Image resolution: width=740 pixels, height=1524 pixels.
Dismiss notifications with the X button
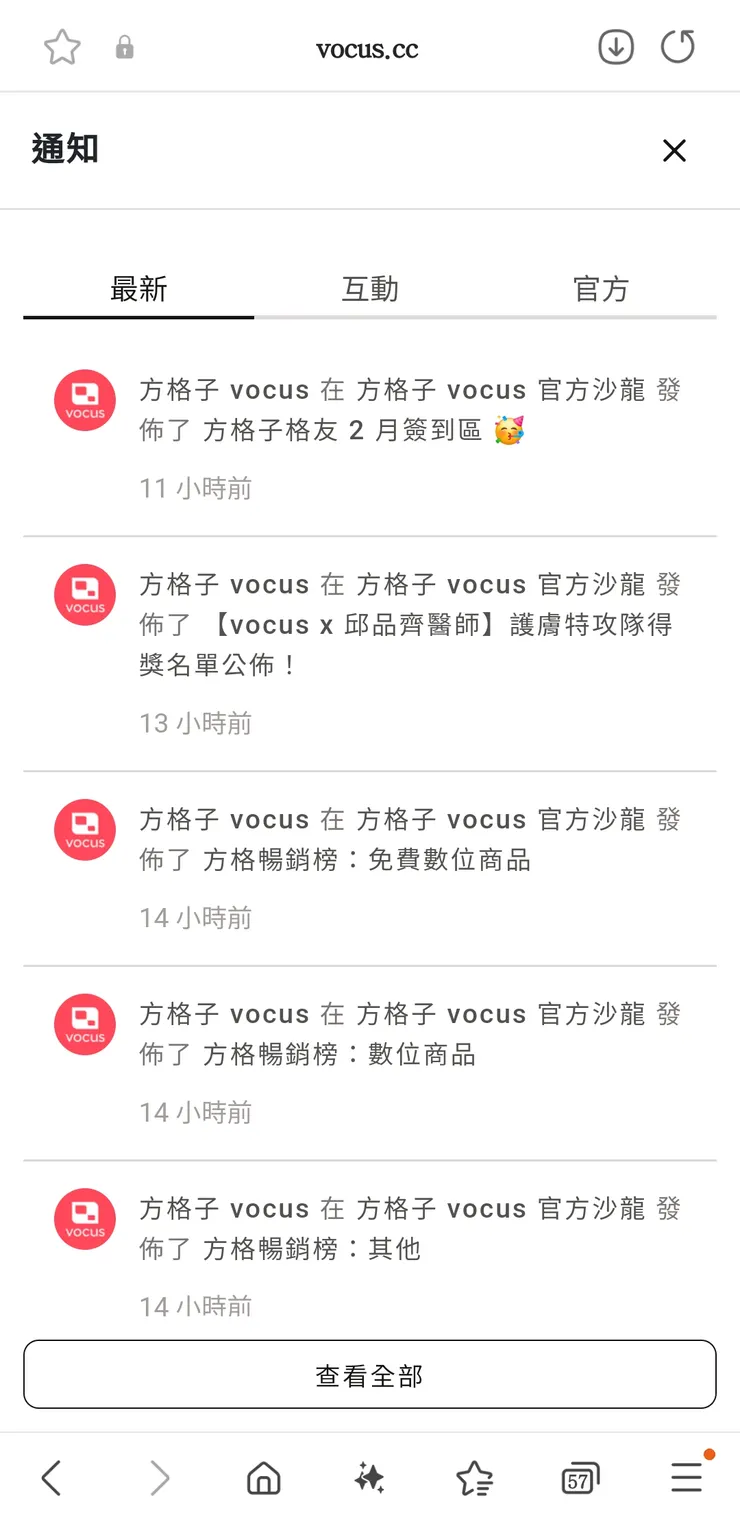click(674, 151)
